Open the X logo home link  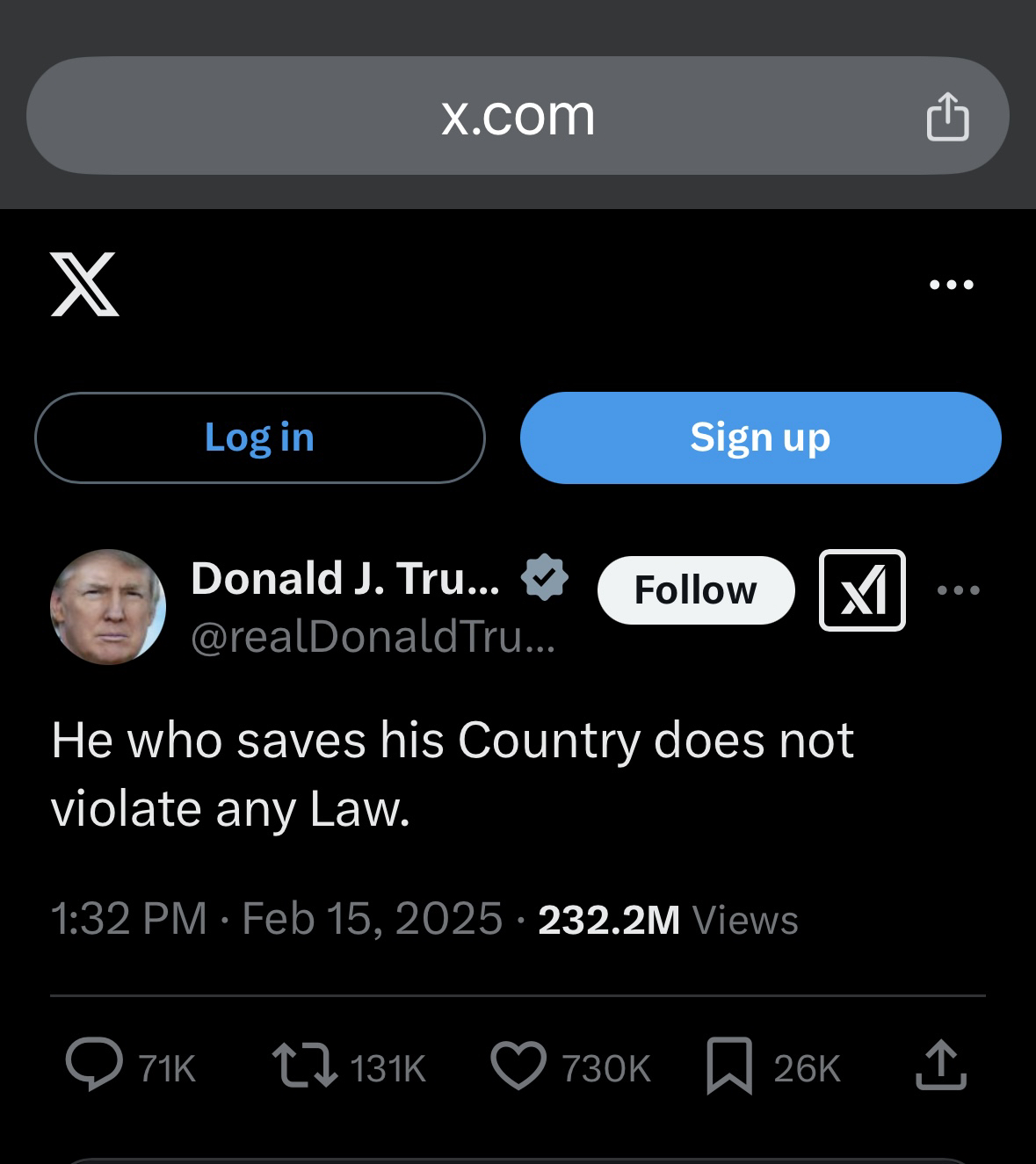pyautogui.click(x=84, y=284)
